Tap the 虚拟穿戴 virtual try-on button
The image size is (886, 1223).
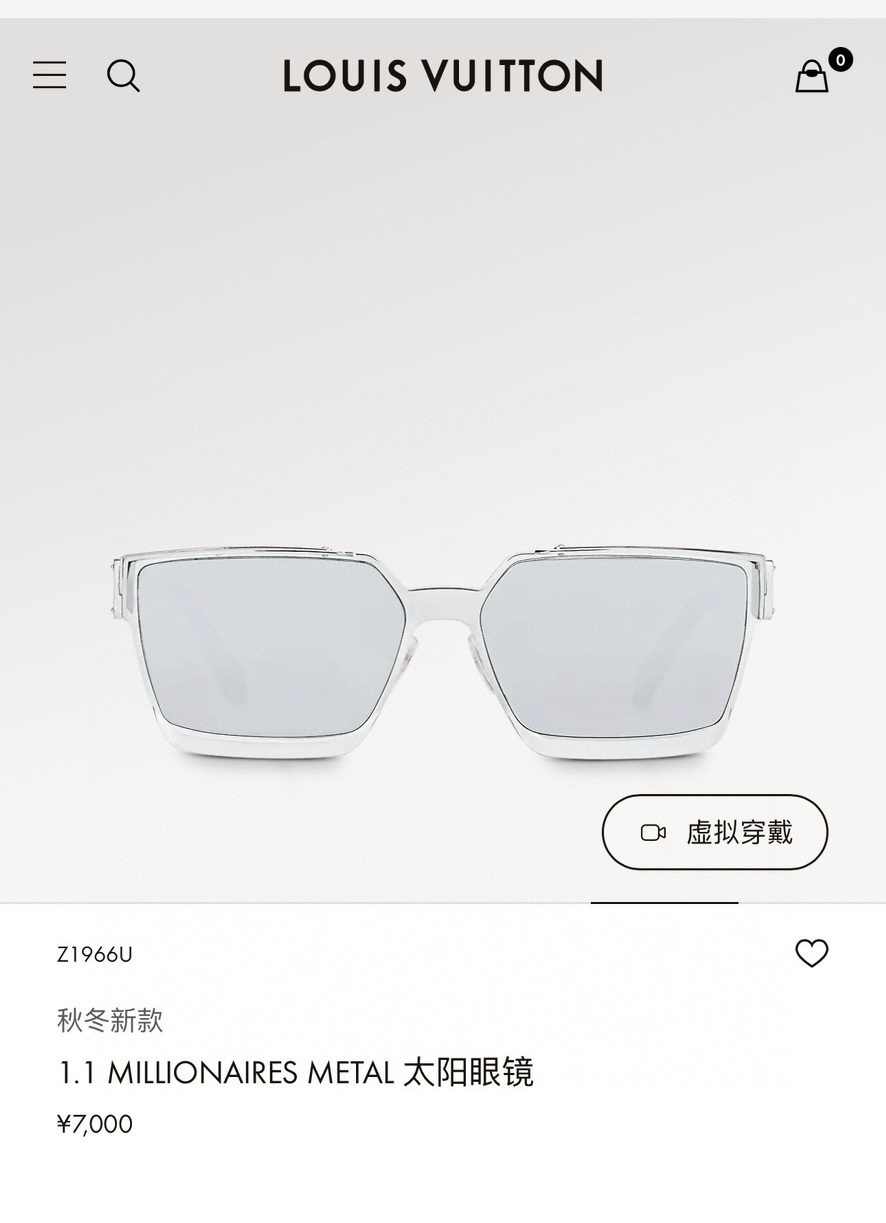714,832
